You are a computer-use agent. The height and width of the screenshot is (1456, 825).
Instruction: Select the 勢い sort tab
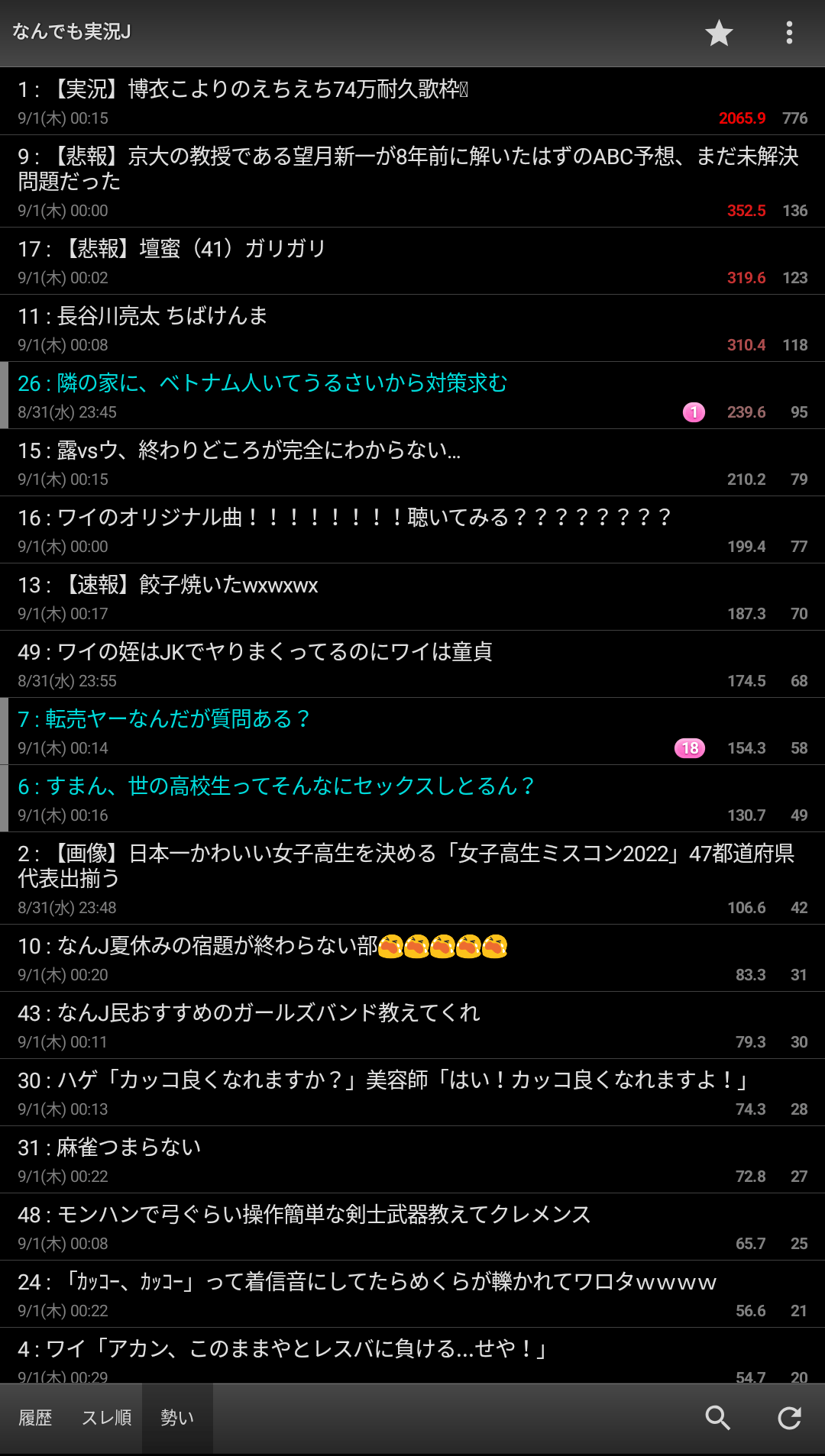click(177, 1418)
